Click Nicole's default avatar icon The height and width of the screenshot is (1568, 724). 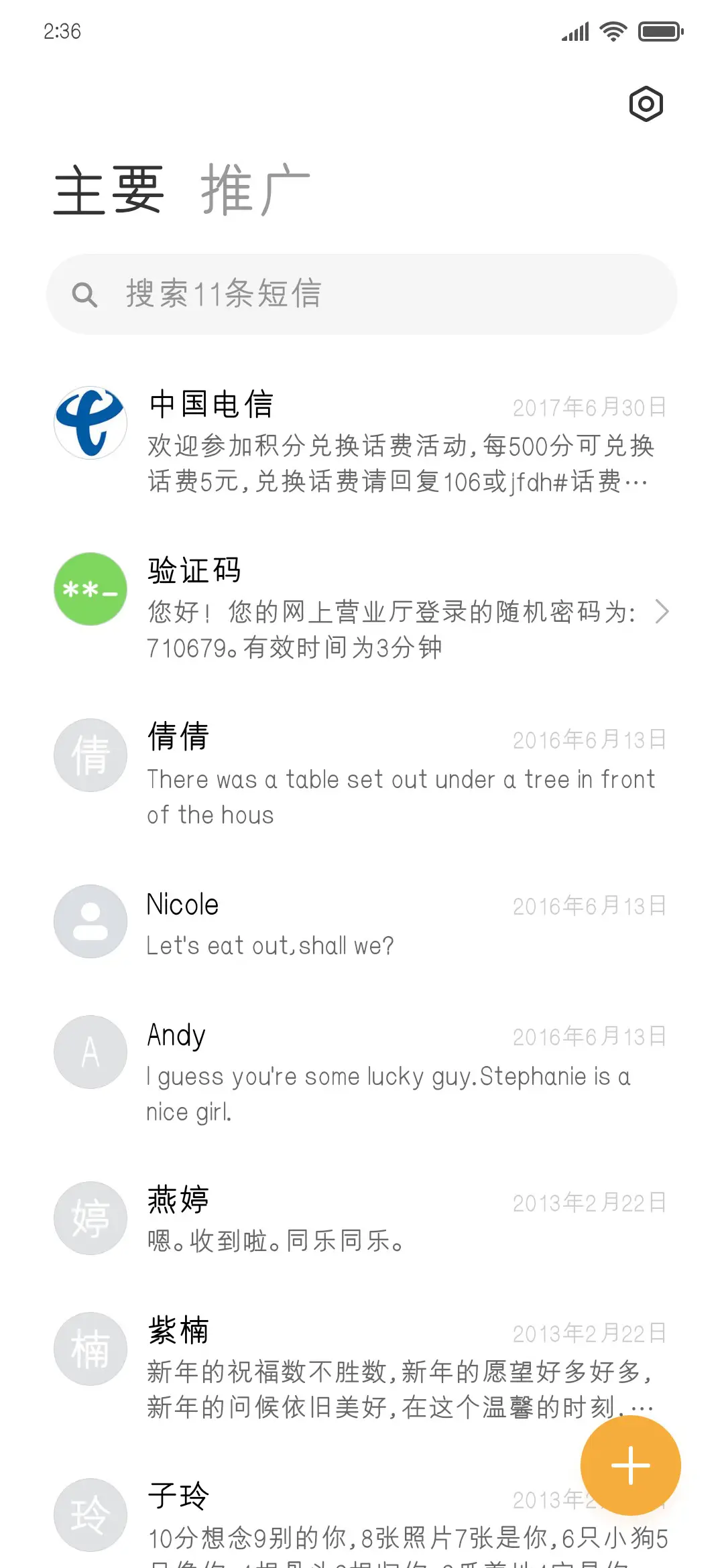click(x=89, y=921)
